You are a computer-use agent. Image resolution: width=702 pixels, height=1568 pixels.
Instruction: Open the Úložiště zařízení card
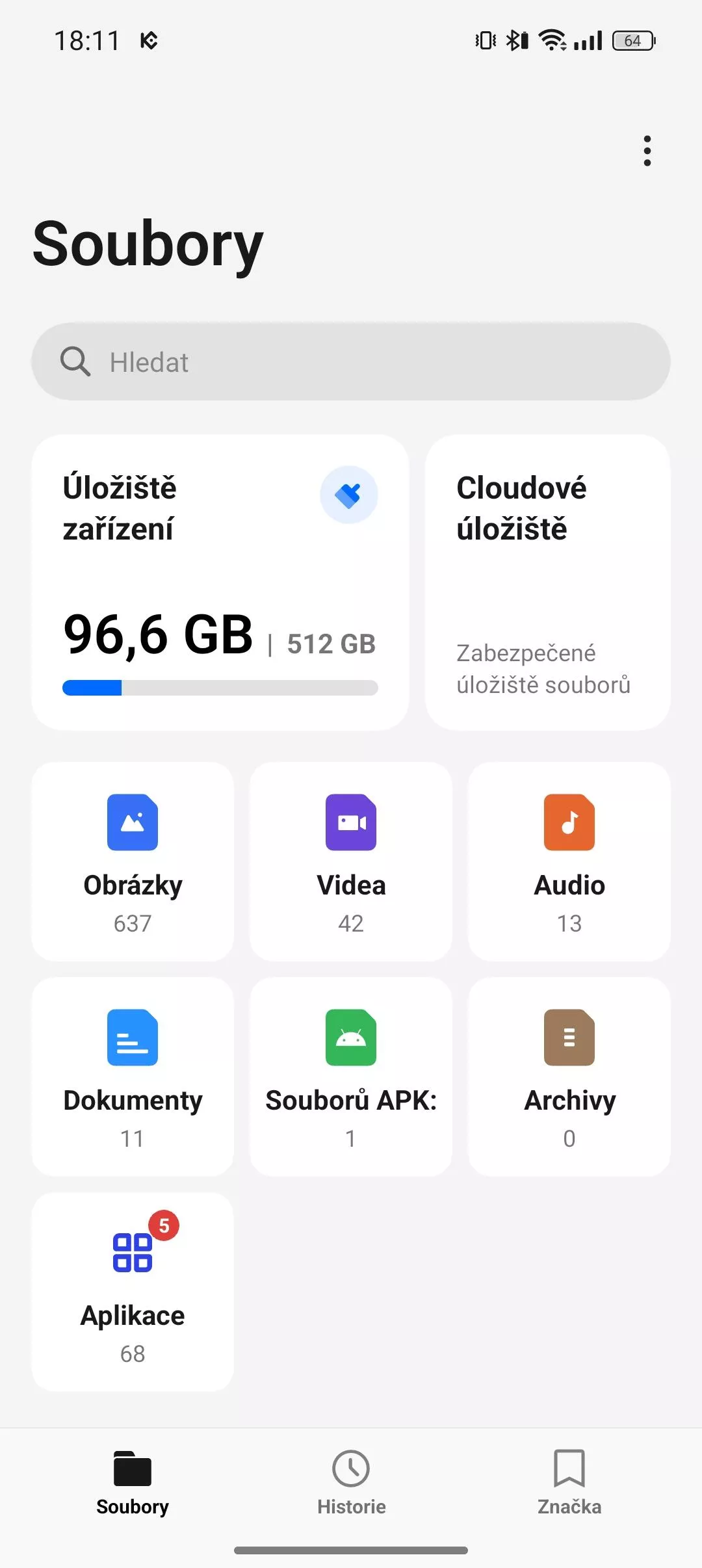tap(220, 582)
